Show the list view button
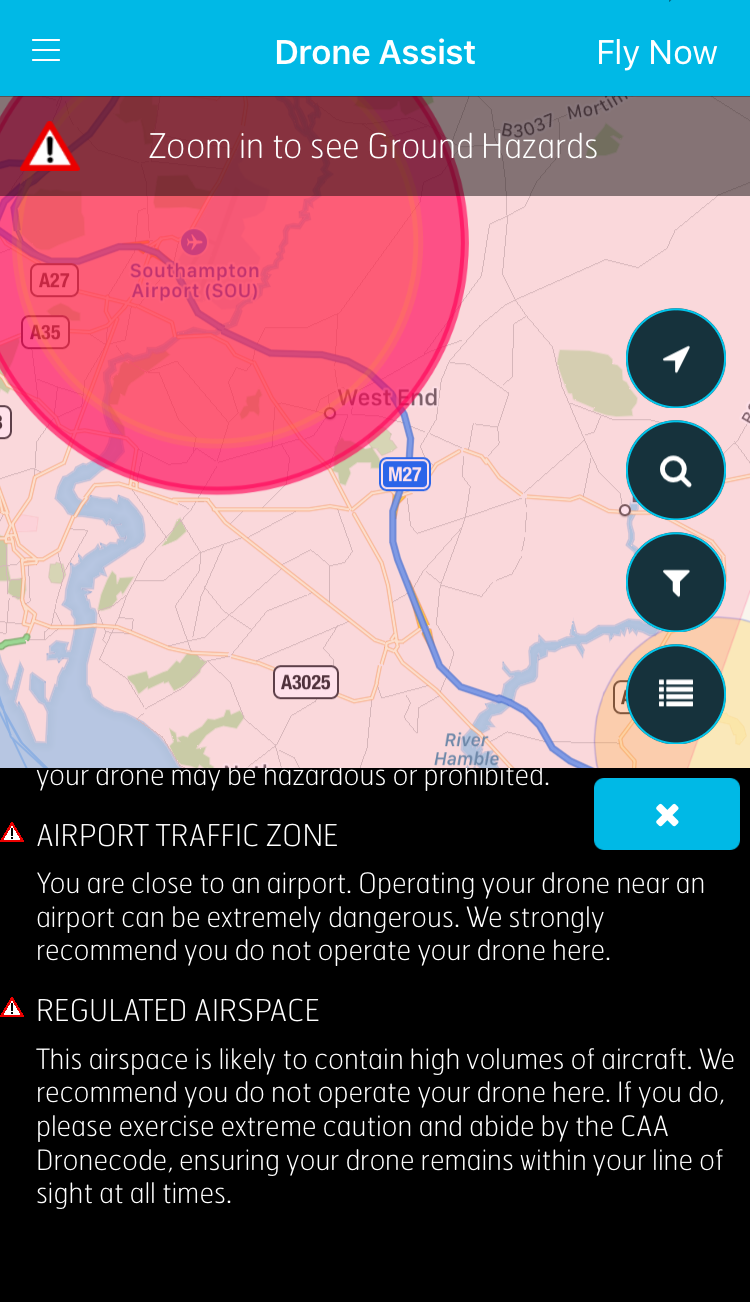 676,694
